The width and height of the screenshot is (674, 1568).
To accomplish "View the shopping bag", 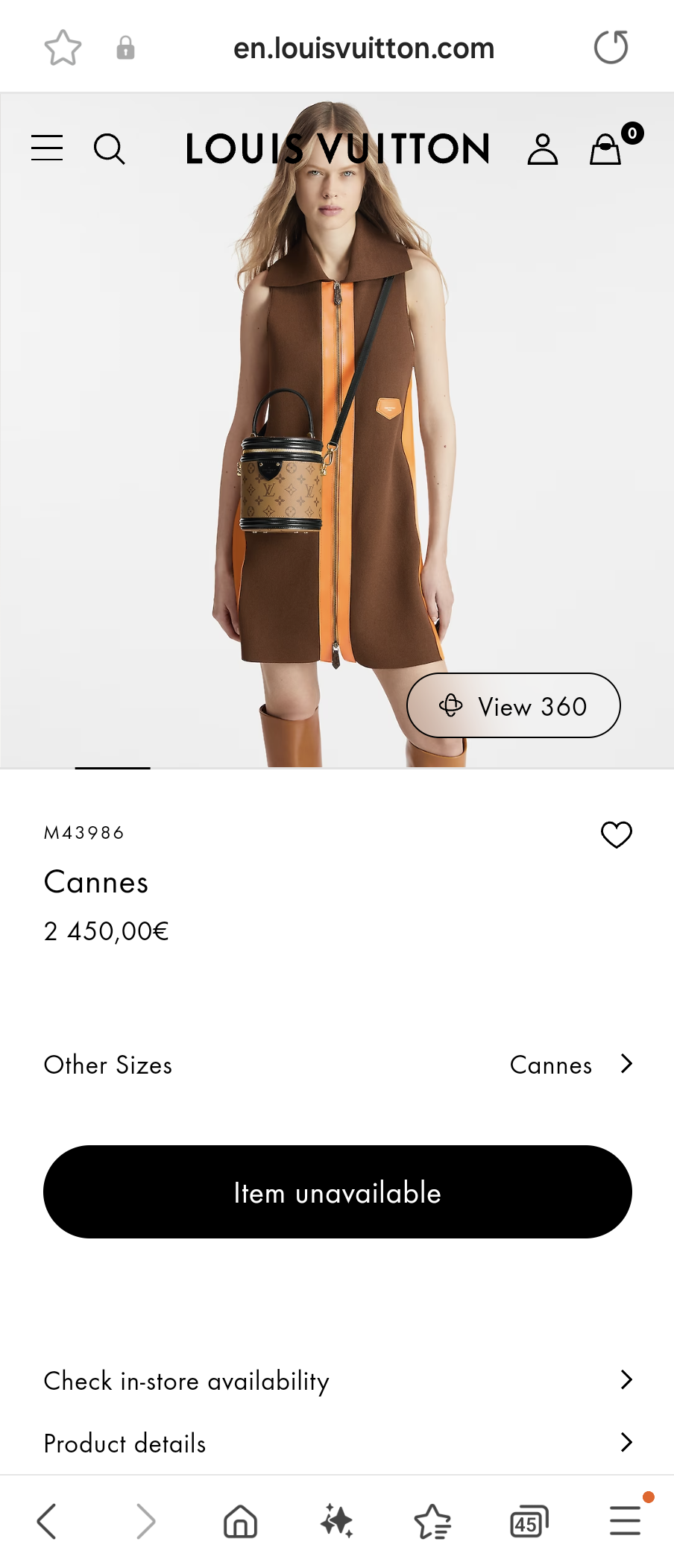I will [606, 148].
